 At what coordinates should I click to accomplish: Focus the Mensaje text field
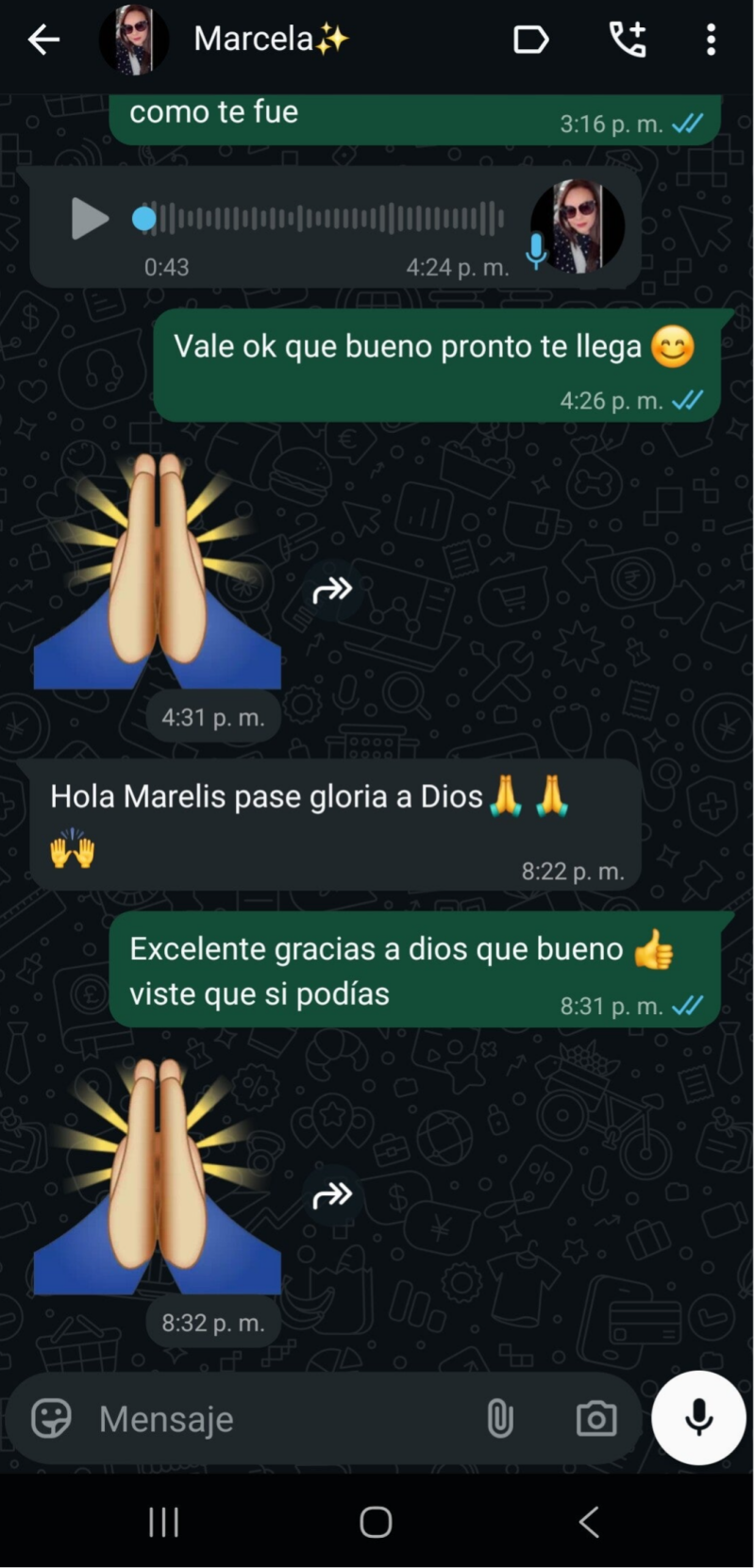click(x=274, y=1418)
